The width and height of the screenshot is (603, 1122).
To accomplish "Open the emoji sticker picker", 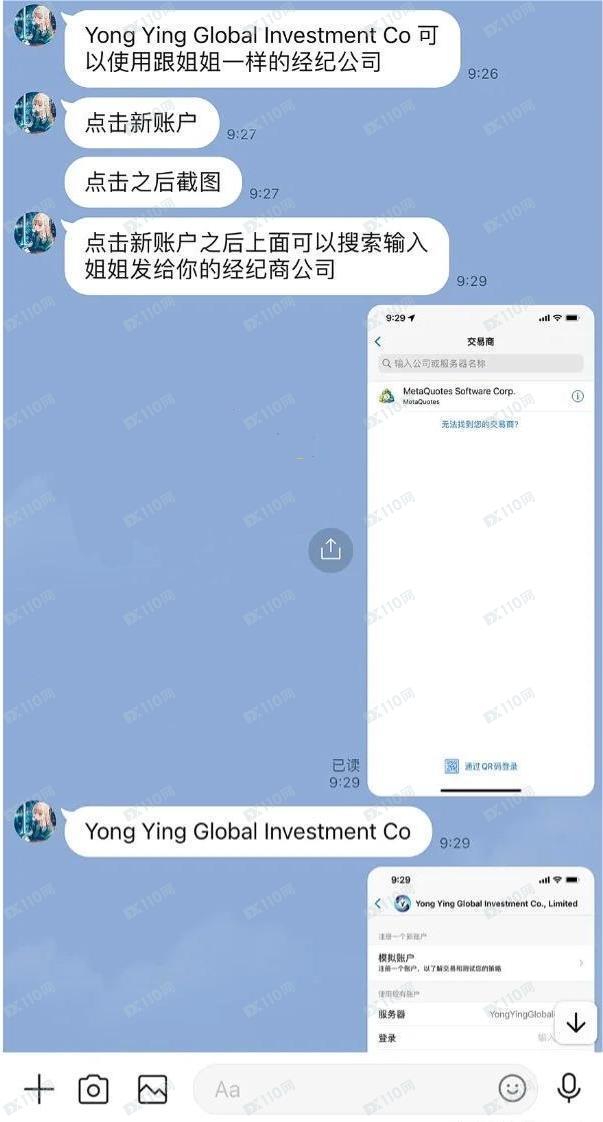I will click(x=512, y=1088).
